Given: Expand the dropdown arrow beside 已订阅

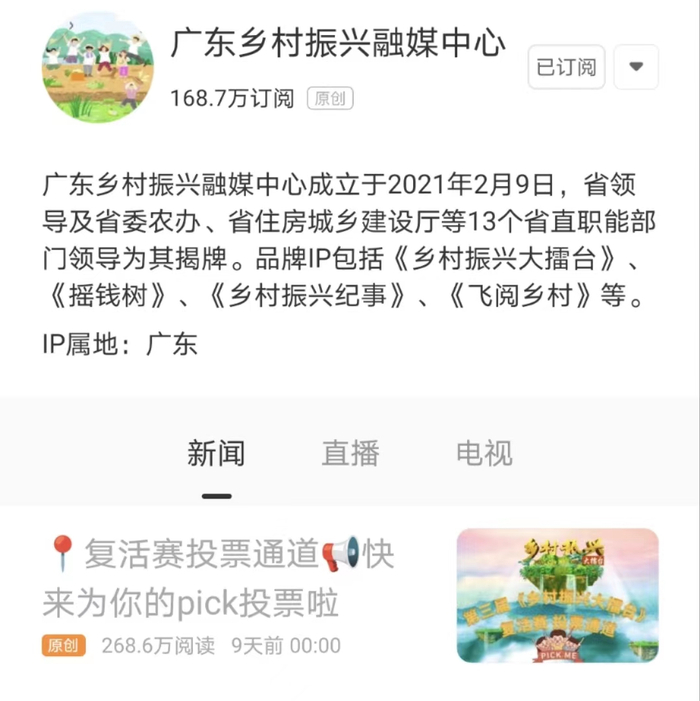Looking at the screenshot, I should pyautogui.click(x=635, y=68).
